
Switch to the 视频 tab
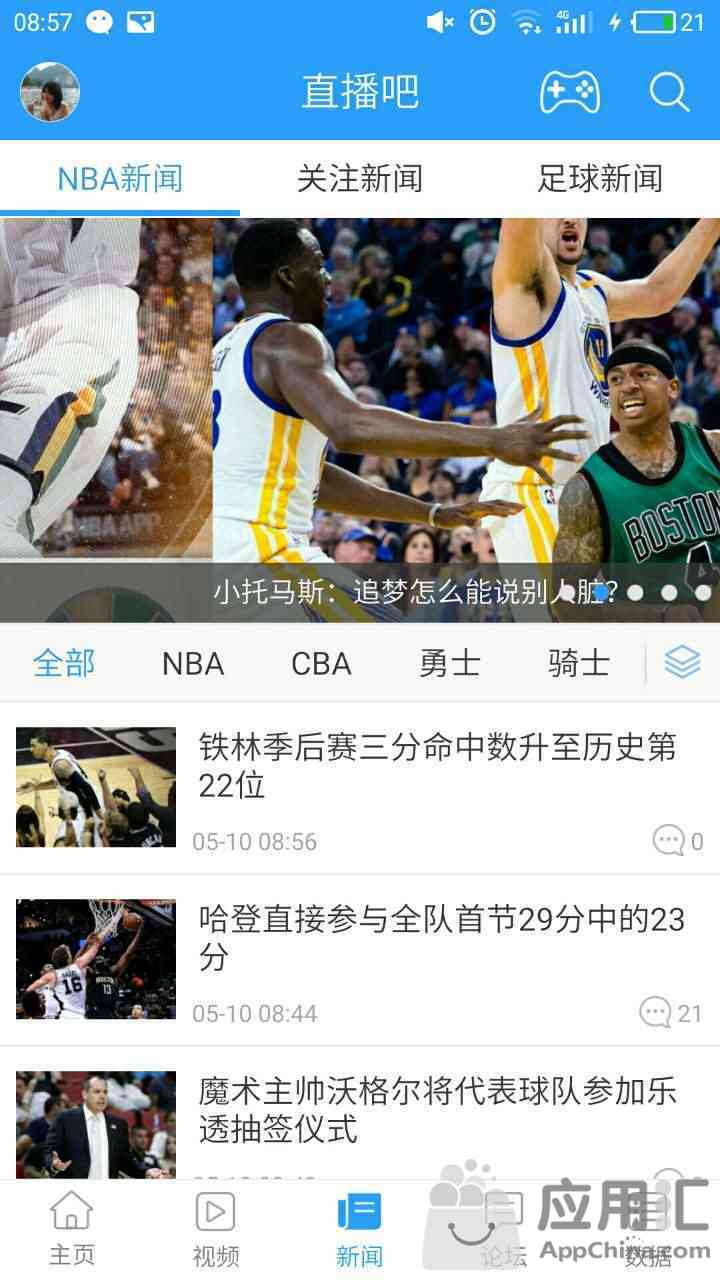click(x=216, y=1229)
